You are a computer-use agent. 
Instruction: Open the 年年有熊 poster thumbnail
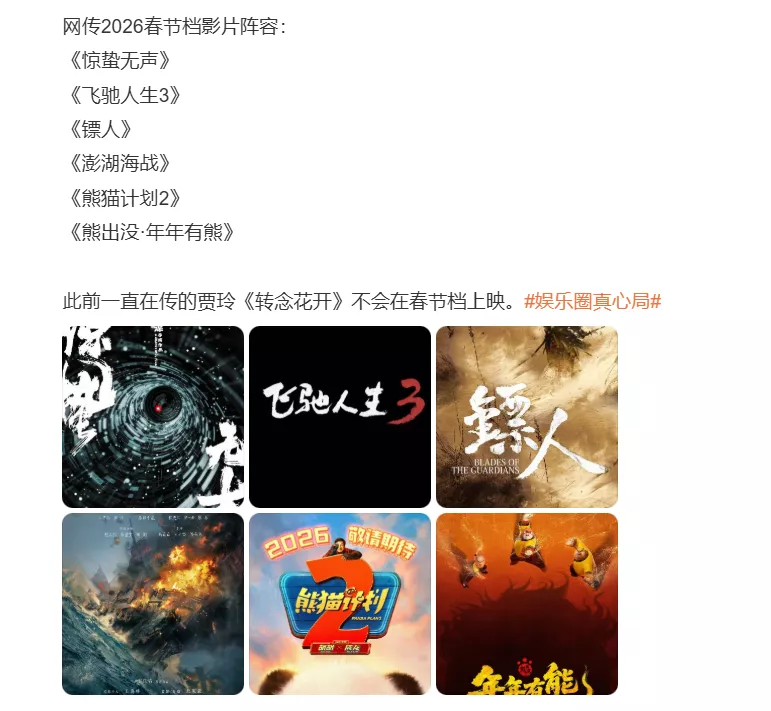tap(526, 603)
